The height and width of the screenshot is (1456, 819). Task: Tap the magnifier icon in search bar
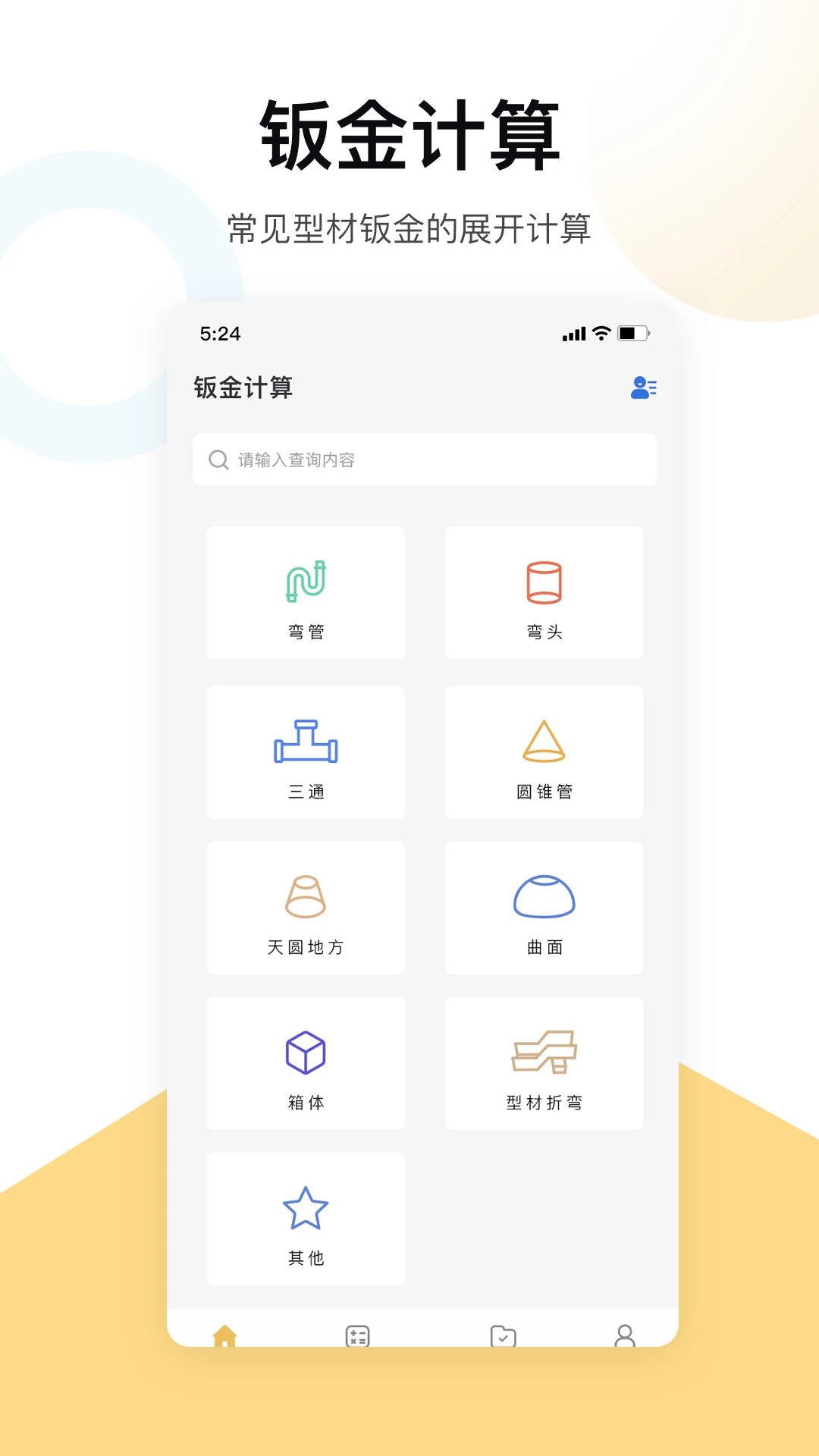click(218, 460)
